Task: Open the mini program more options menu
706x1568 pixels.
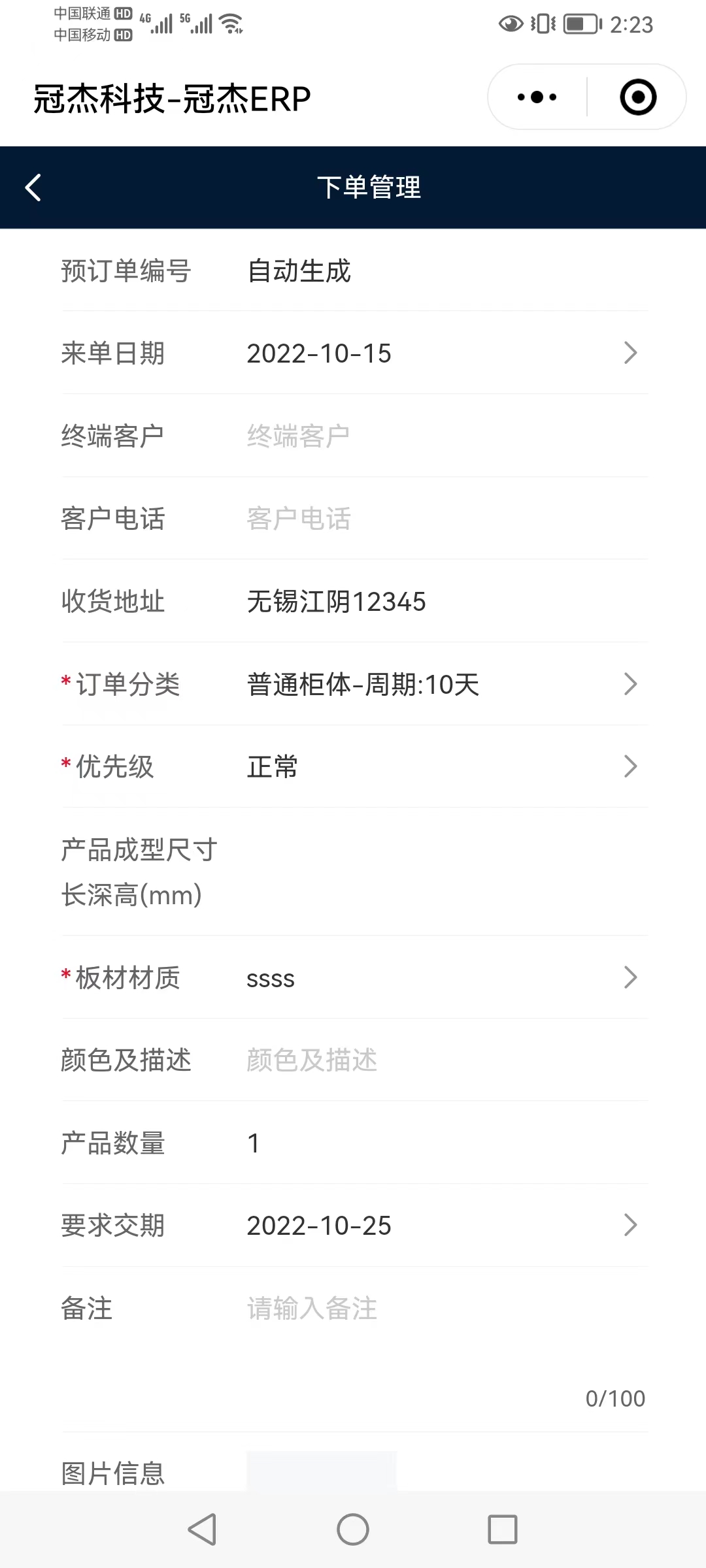Action: (x=537, y=97)
